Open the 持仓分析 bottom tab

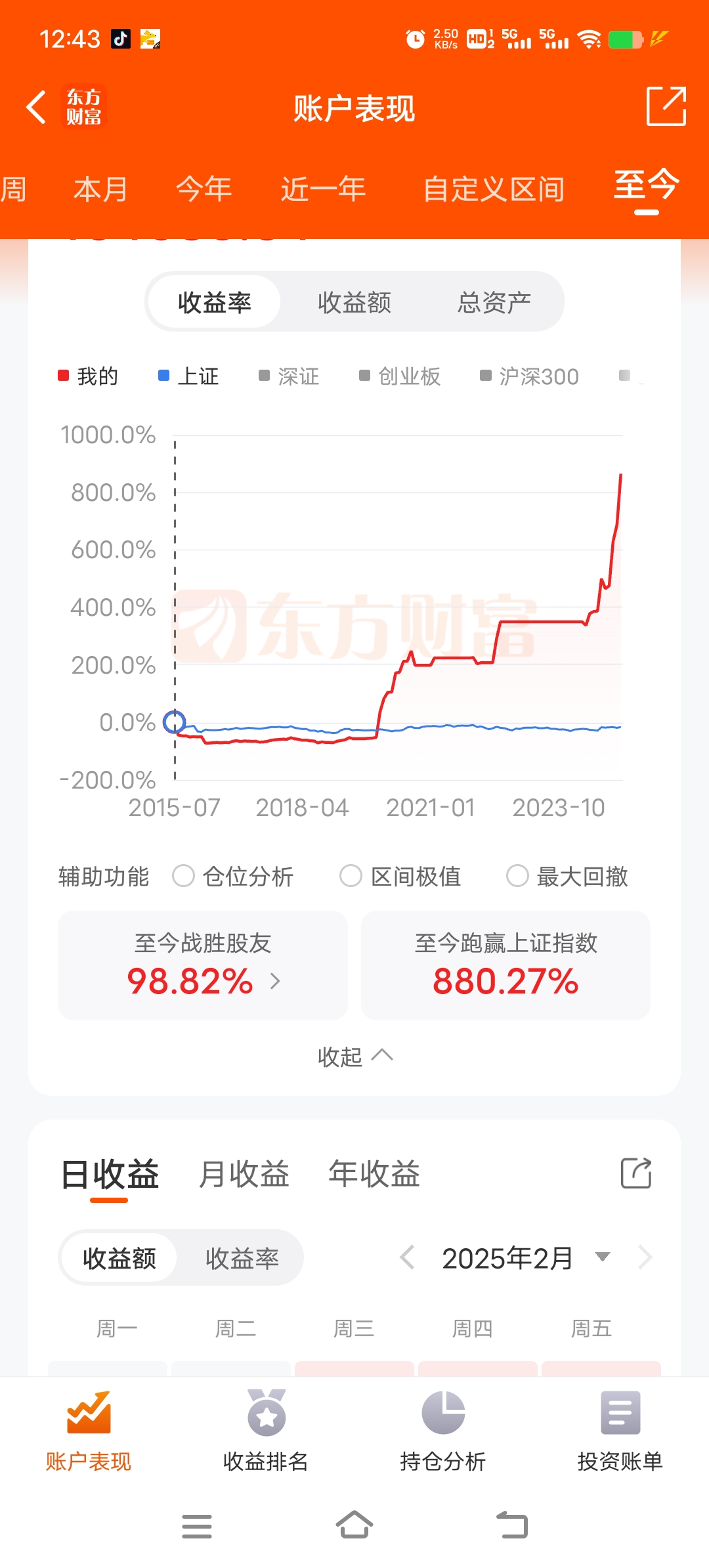pyautogui.click(x=443, y=1430)
